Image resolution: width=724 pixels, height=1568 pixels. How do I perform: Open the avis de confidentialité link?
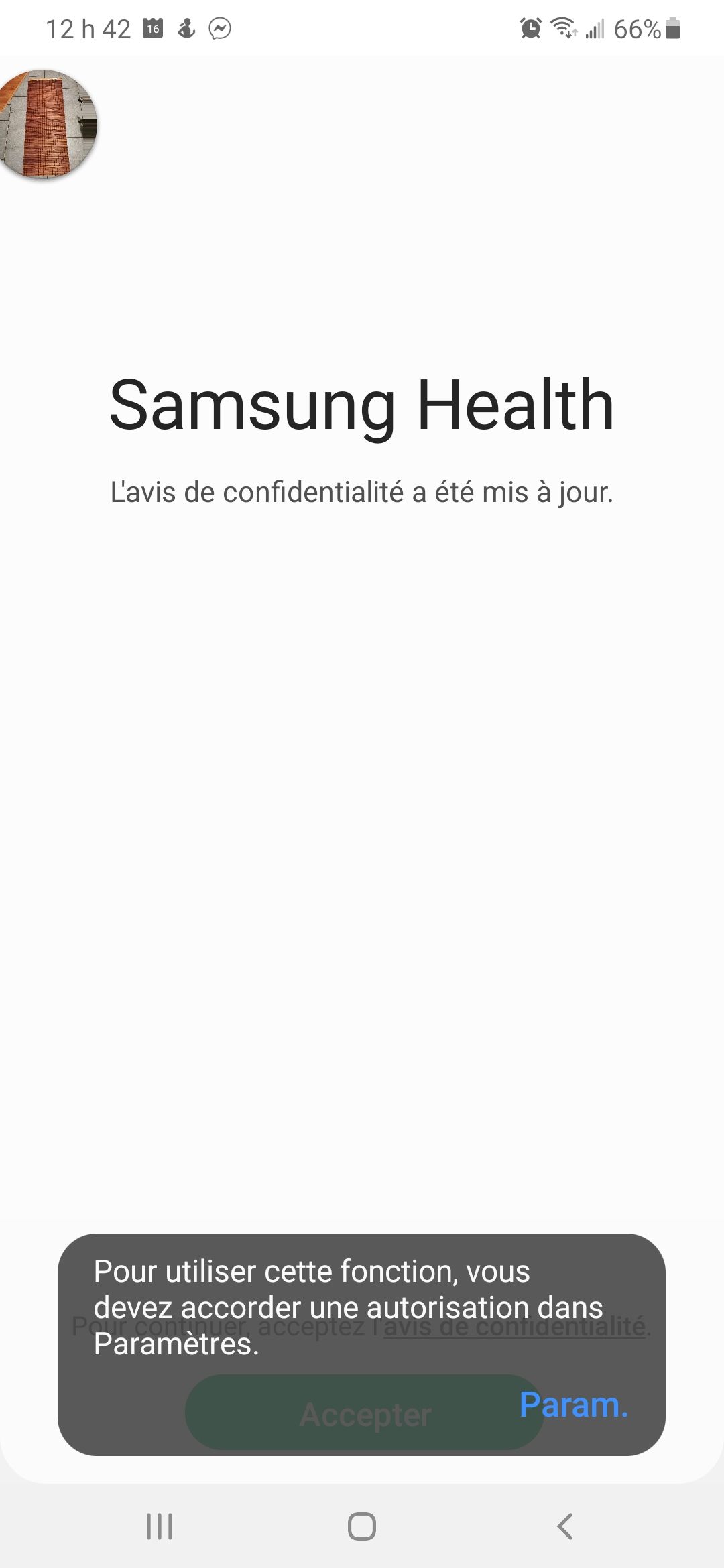(514, 1327)
